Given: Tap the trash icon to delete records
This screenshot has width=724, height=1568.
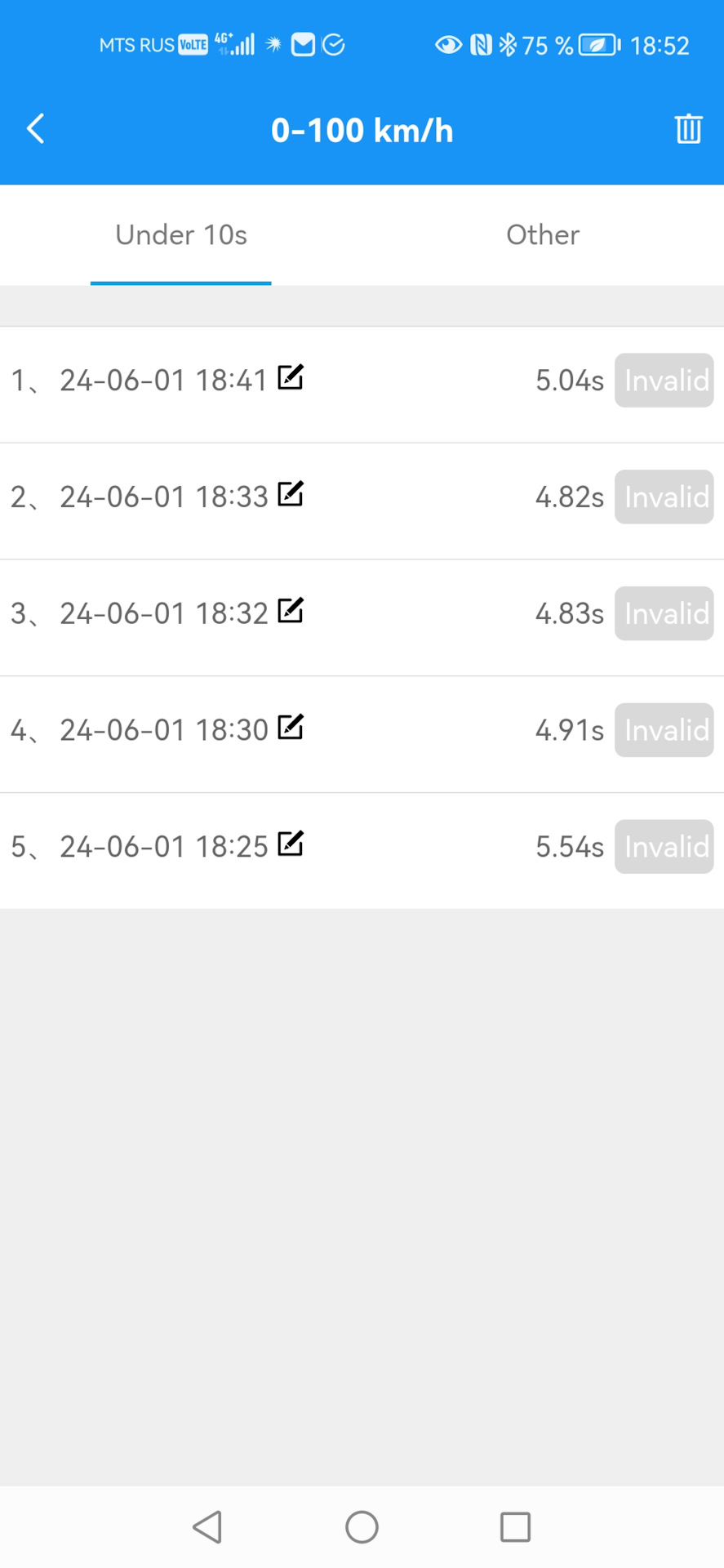Looking at the screenshot, I should [x=688, y=129].
